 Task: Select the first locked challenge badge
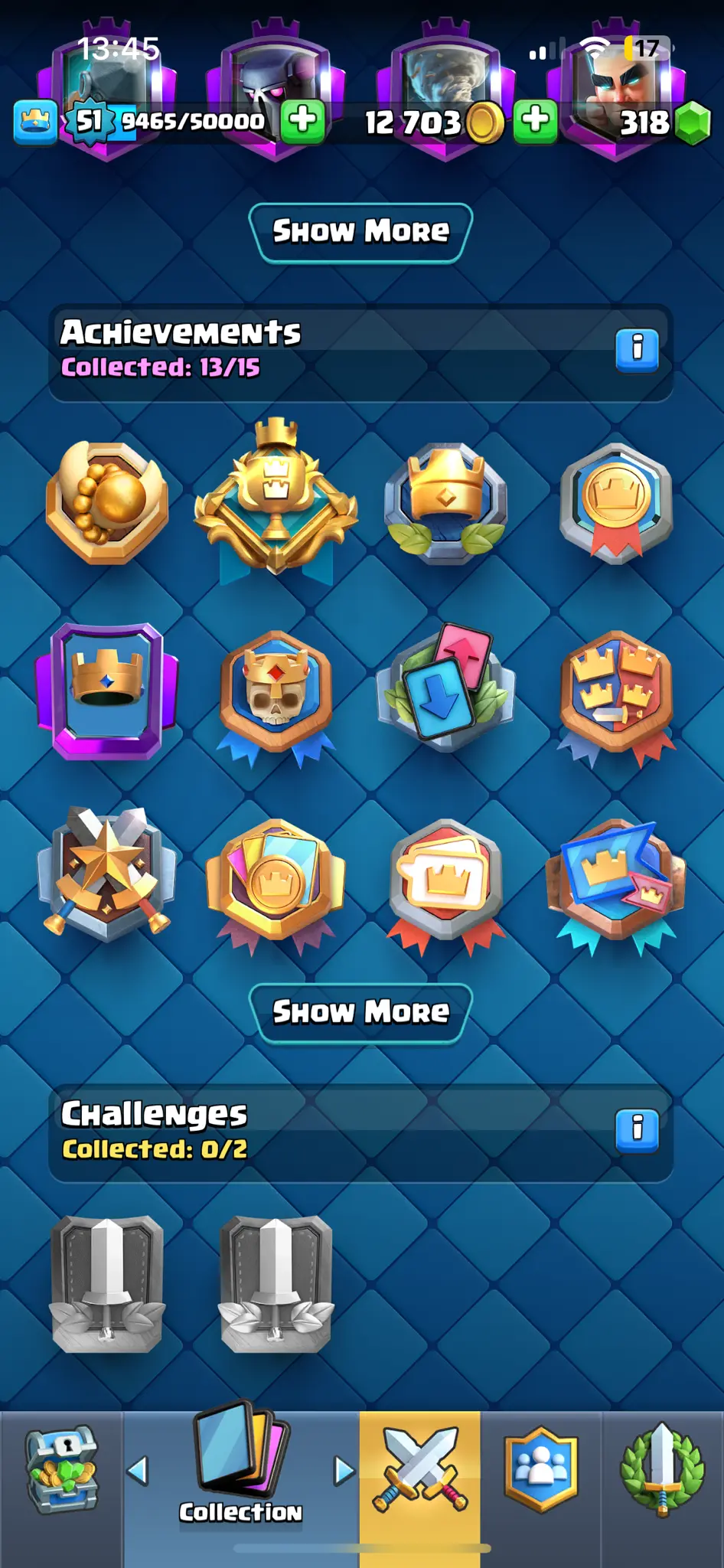(x=107, y=1284)
